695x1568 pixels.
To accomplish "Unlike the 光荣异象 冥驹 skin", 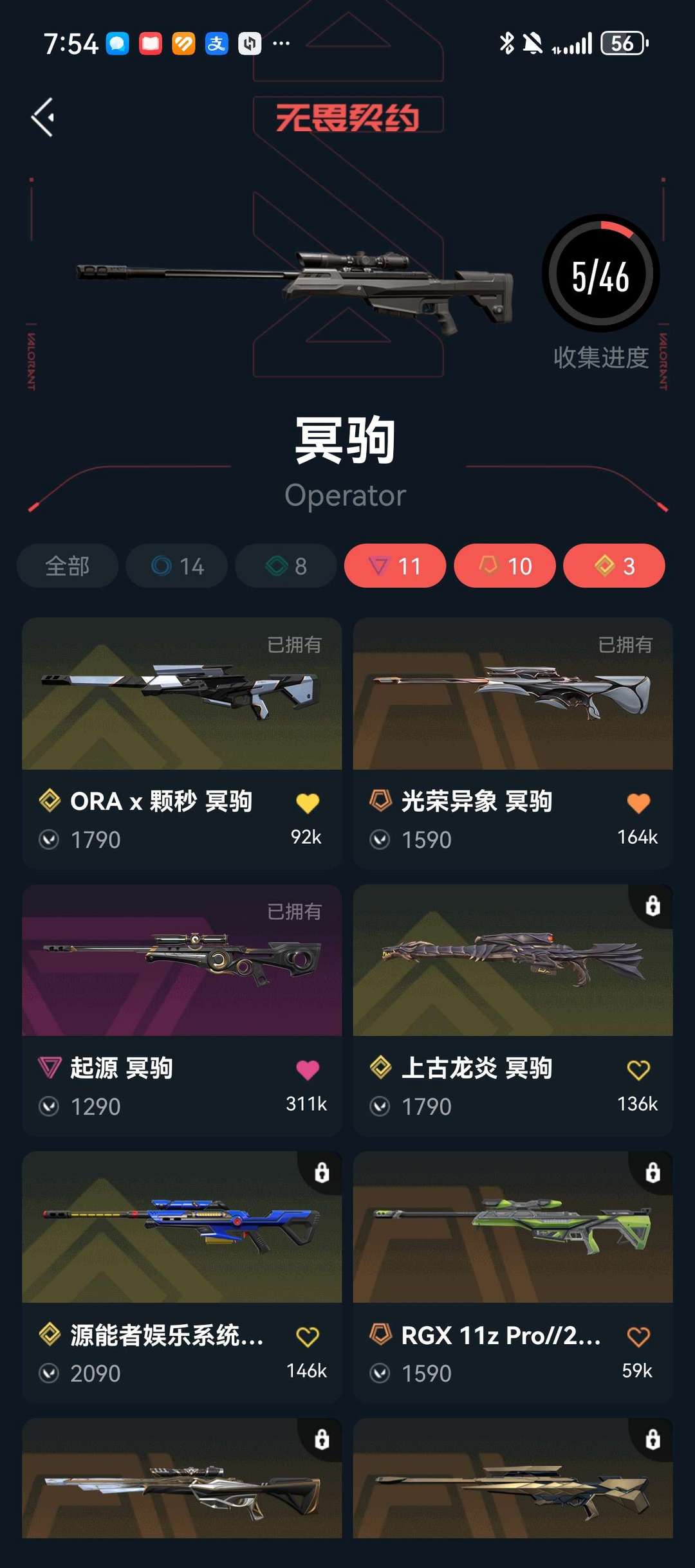I will 638,803.
